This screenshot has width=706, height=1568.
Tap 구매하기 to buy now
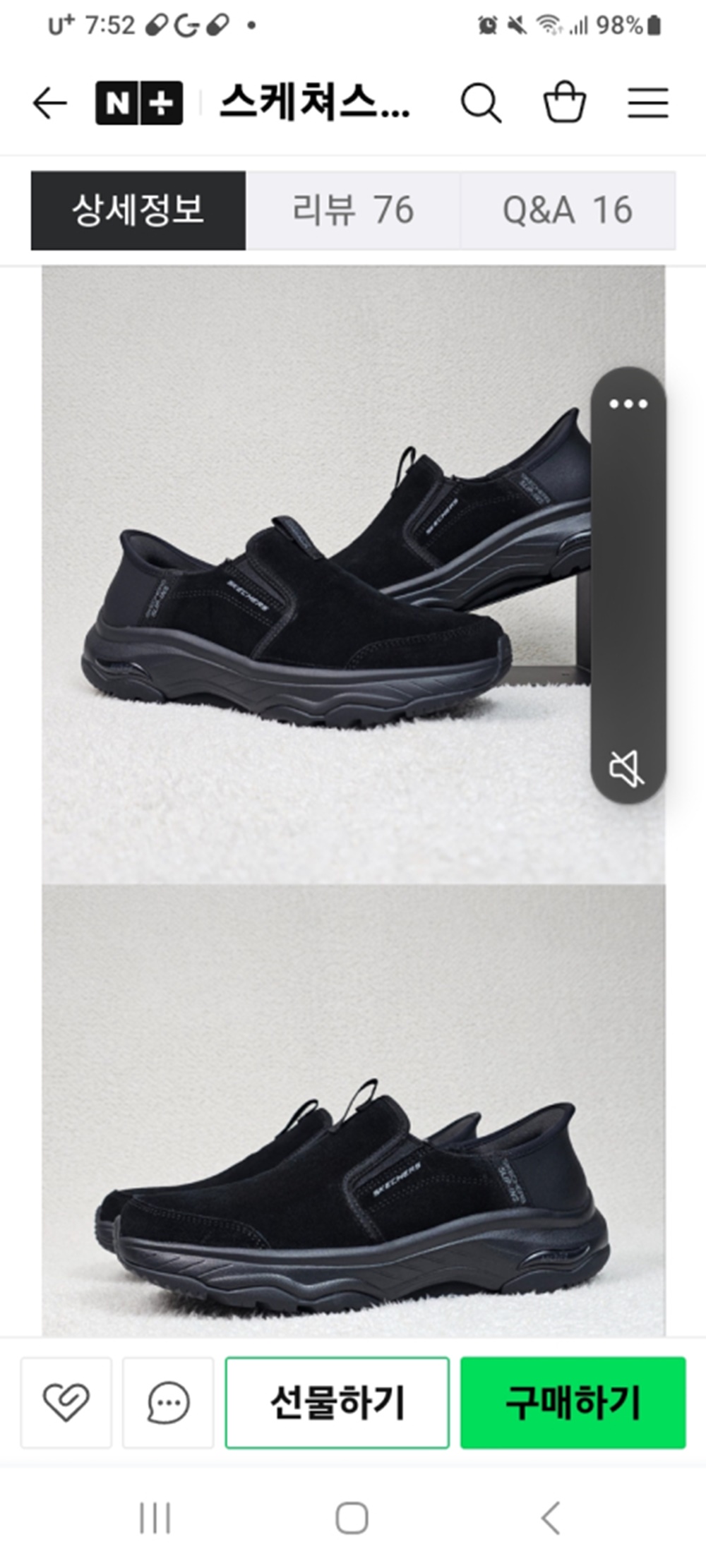tap(573, 1402)
